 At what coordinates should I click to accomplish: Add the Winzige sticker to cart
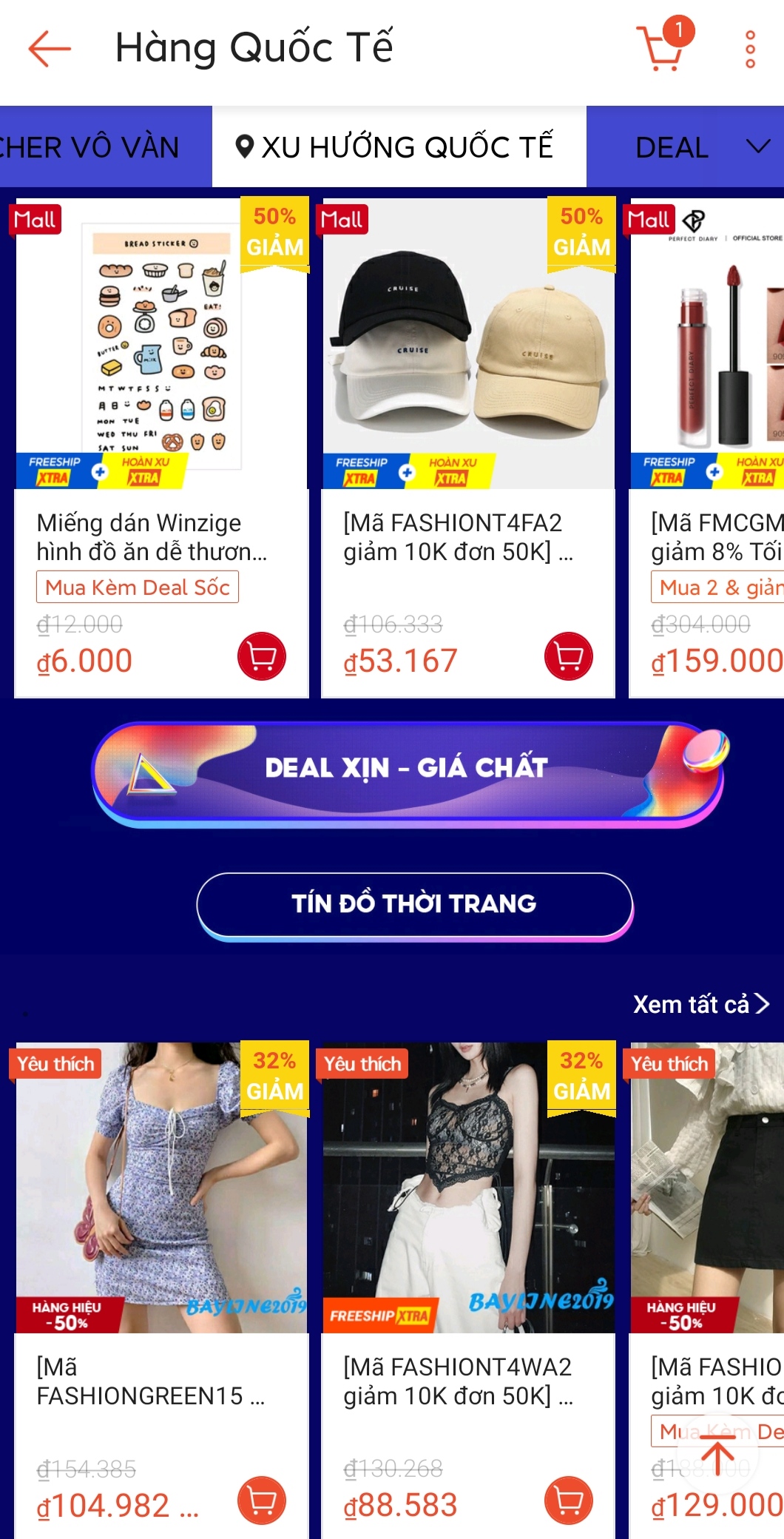tap(261, 656)
